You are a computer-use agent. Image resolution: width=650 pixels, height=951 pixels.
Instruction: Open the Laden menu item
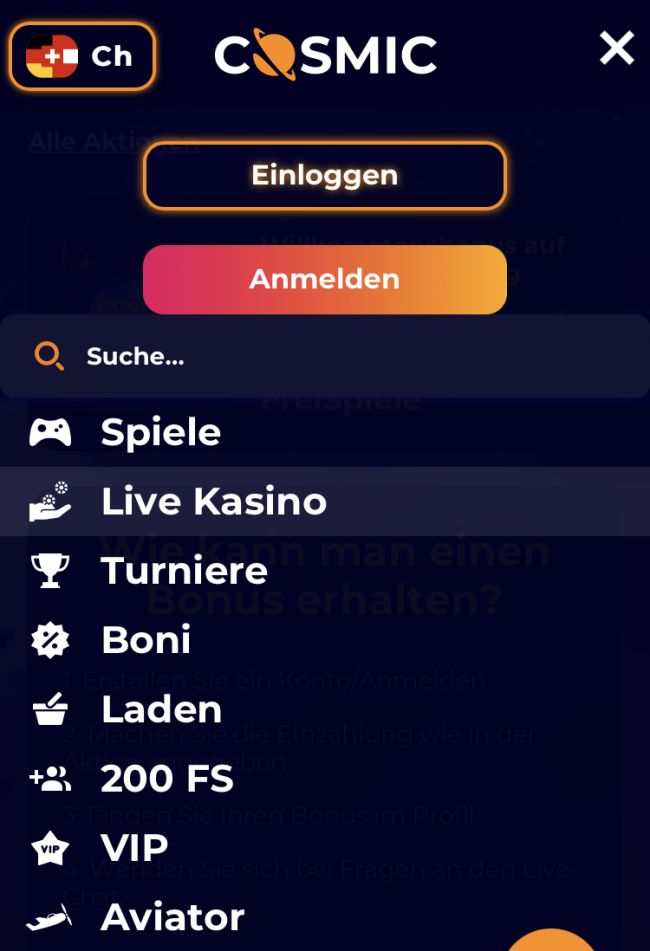coord(161,710)
